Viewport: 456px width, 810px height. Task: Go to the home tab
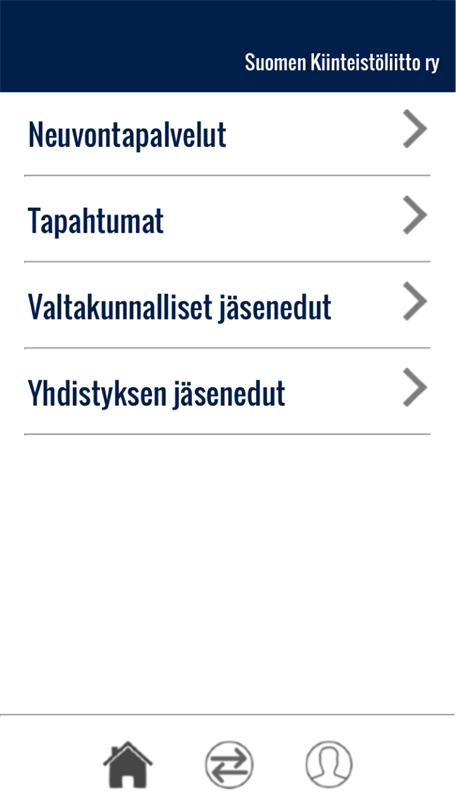tap(128, 764)
